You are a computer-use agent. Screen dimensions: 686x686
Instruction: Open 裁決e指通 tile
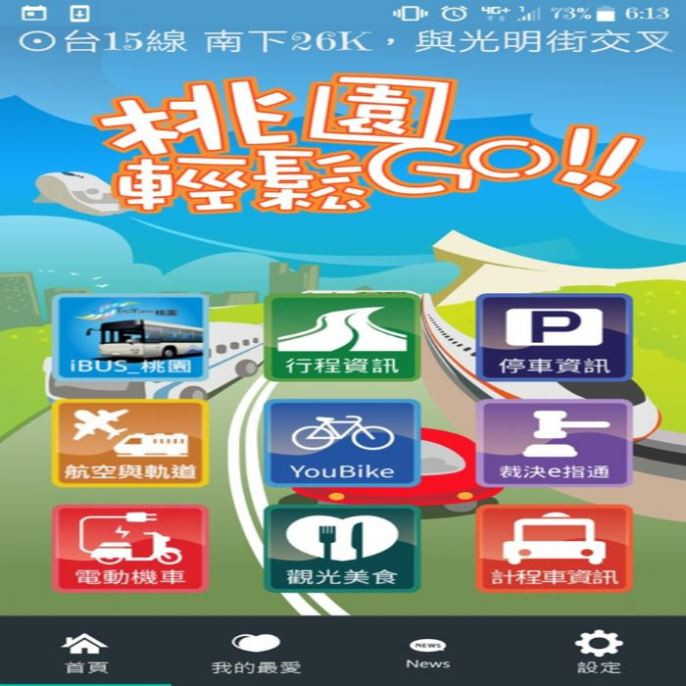pyautogui.click(x=554, y=443)
